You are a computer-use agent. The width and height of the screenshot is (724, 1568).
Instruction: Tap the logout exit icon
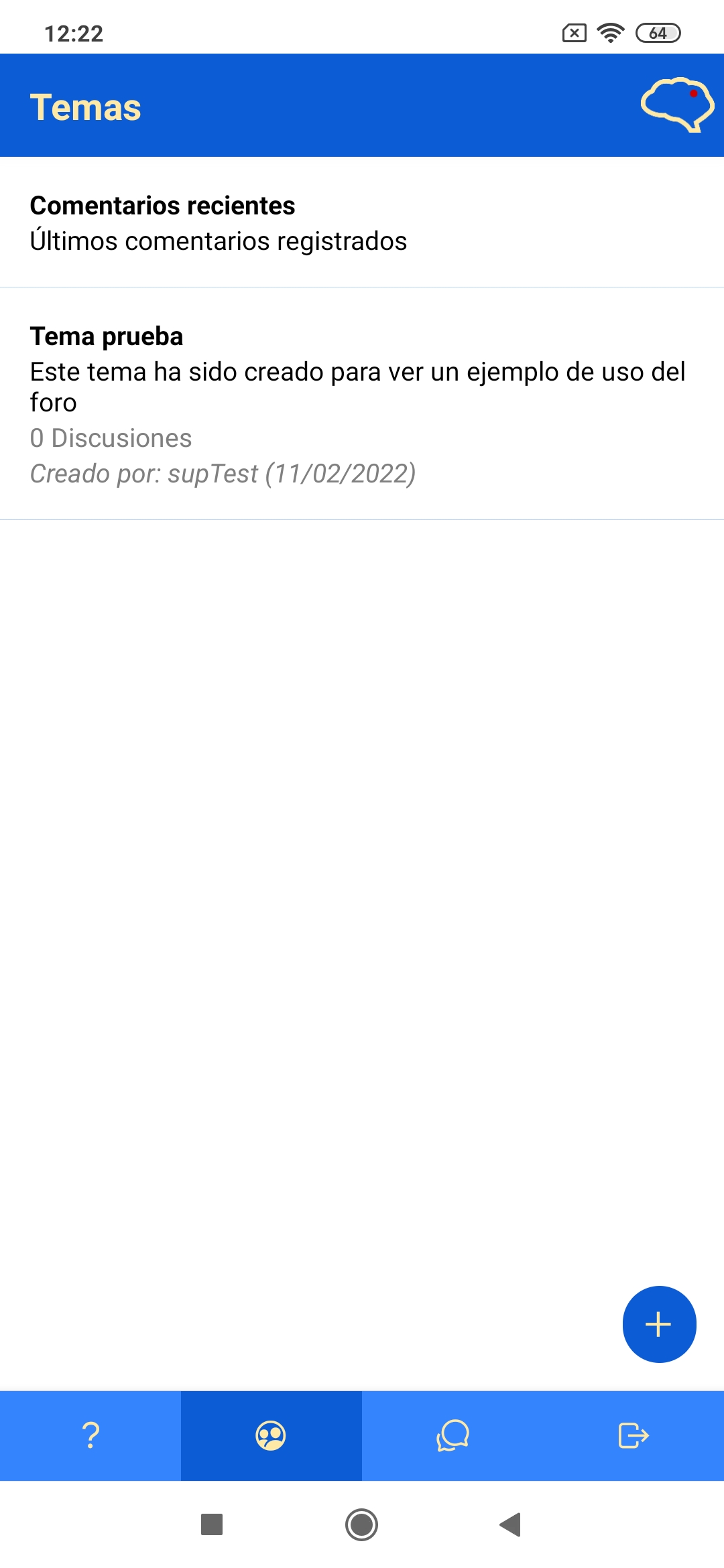click(633, 1435)
